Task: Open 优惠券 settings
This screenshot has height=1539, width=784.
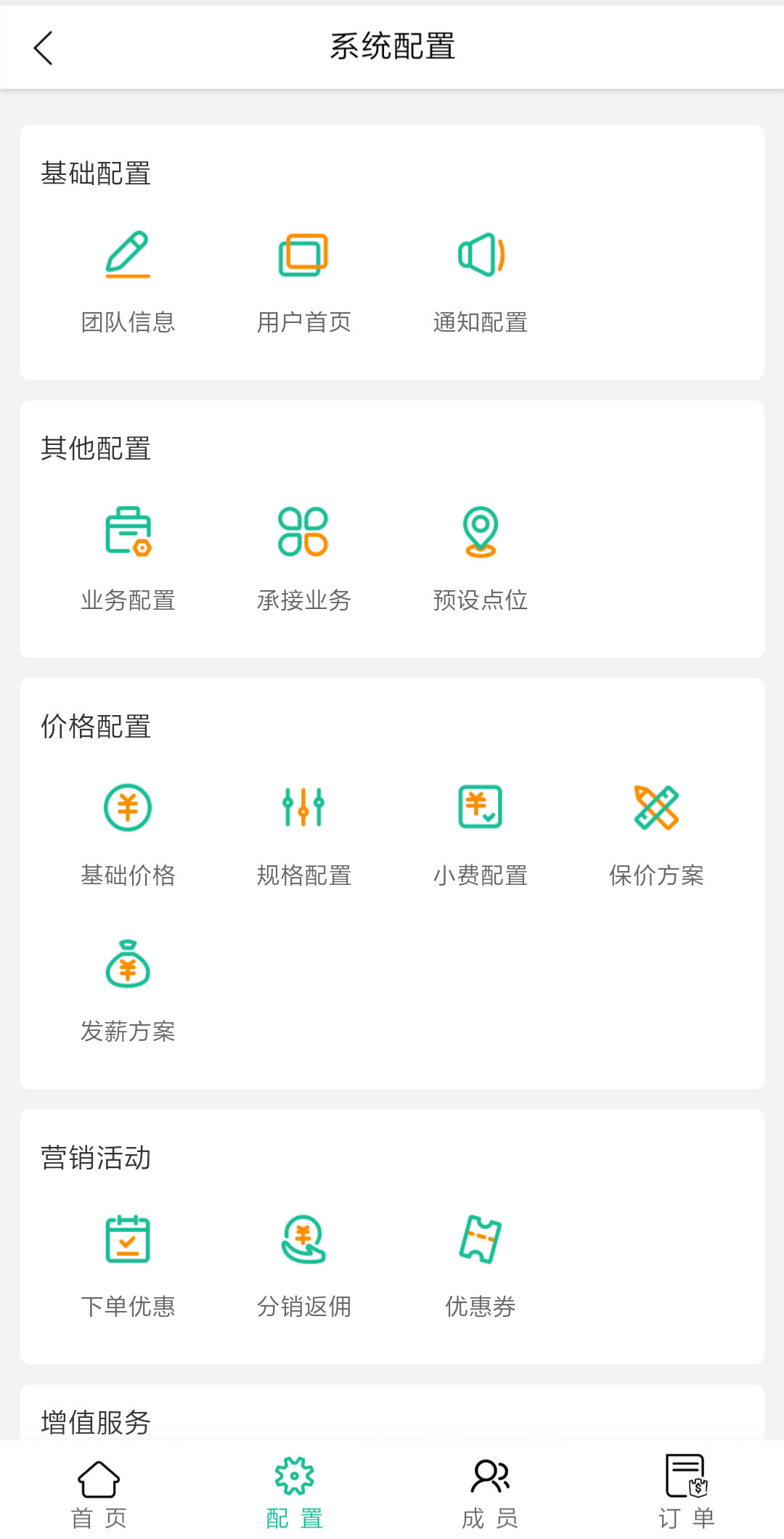Action: [x=481, y=1263]
